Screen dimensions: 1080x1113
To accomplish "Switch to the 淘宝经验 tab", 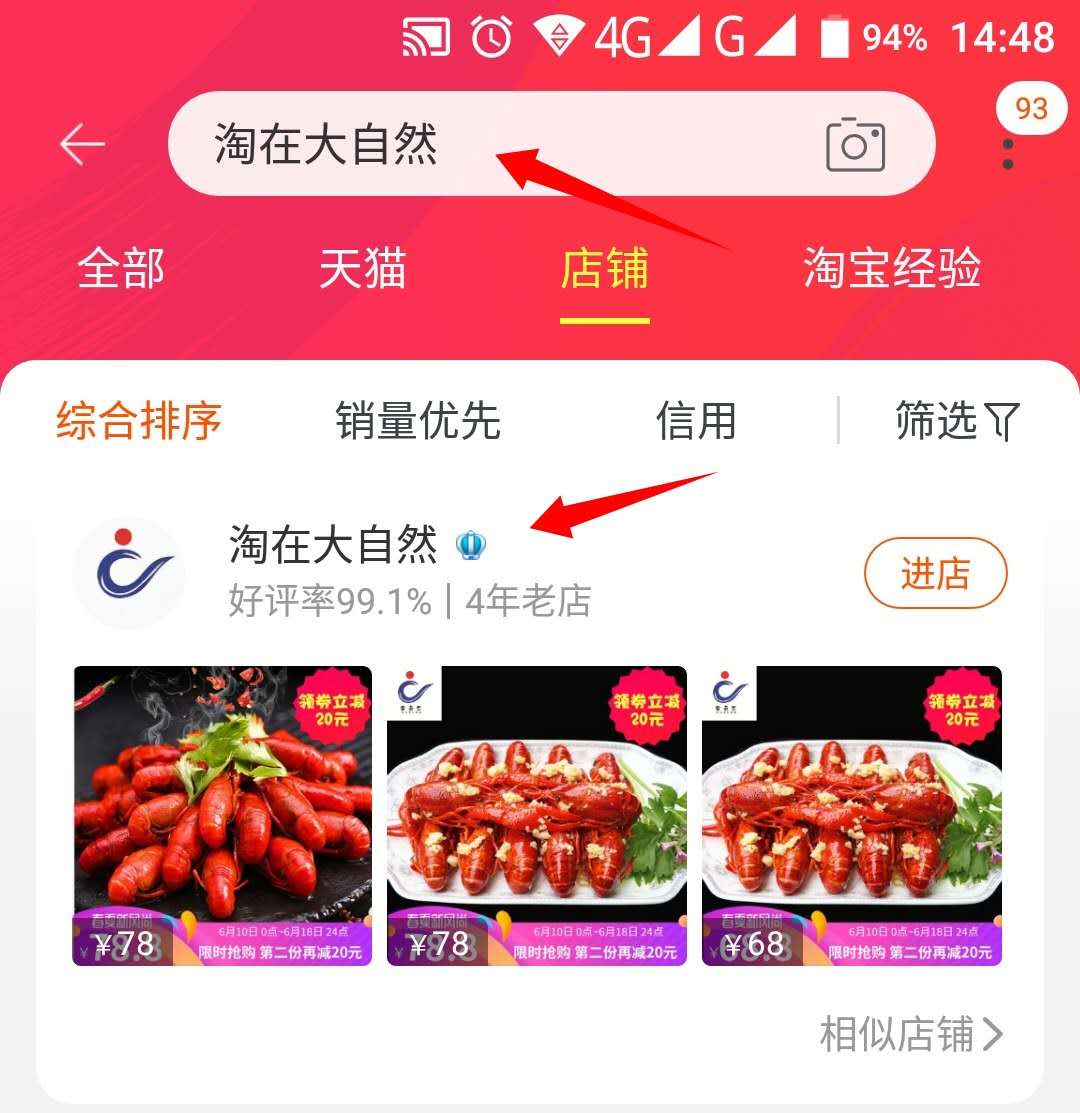I will click(x=892, y=269).
